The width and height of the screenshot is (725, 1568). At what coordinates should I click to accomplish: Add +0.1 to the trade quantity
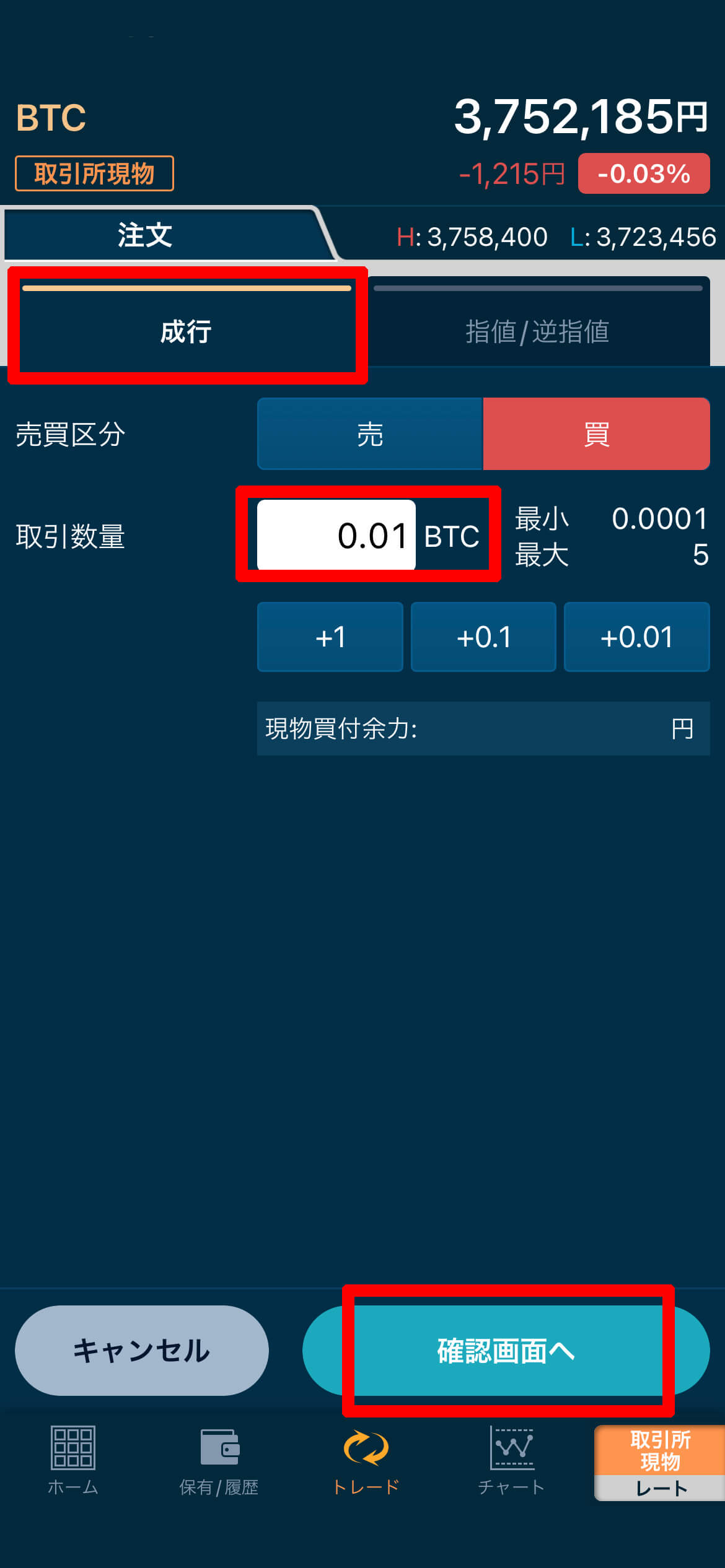(x=483, y=637)
